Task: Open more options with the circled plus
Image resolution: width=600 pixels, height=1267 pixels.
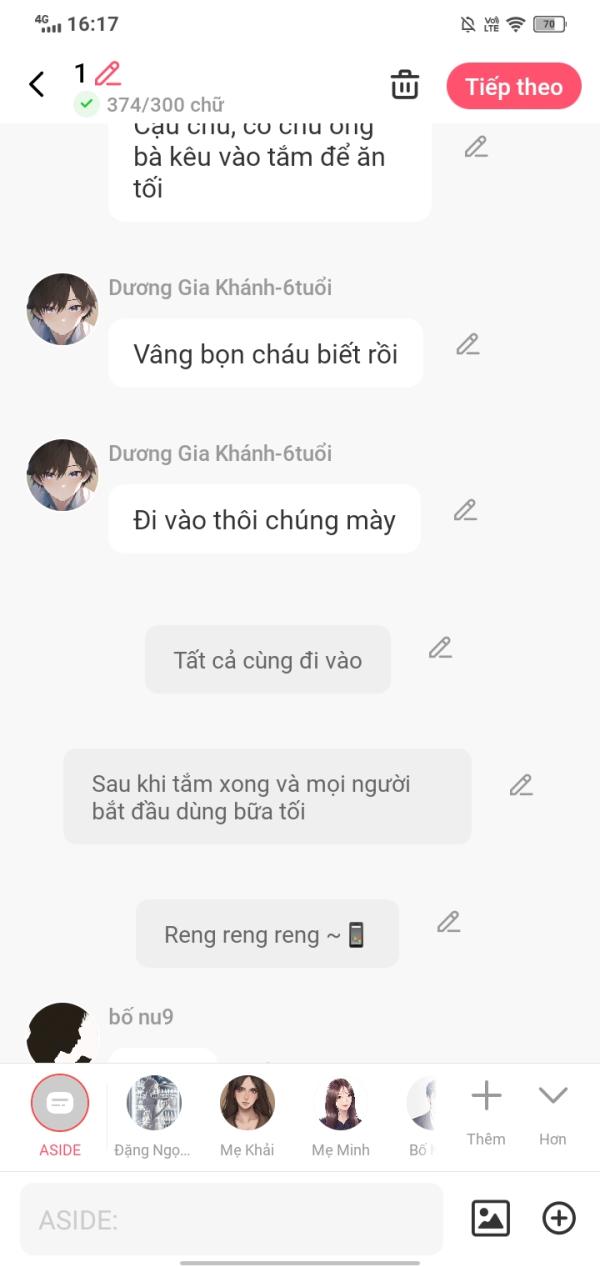Action: click(x=559, y=1218)
